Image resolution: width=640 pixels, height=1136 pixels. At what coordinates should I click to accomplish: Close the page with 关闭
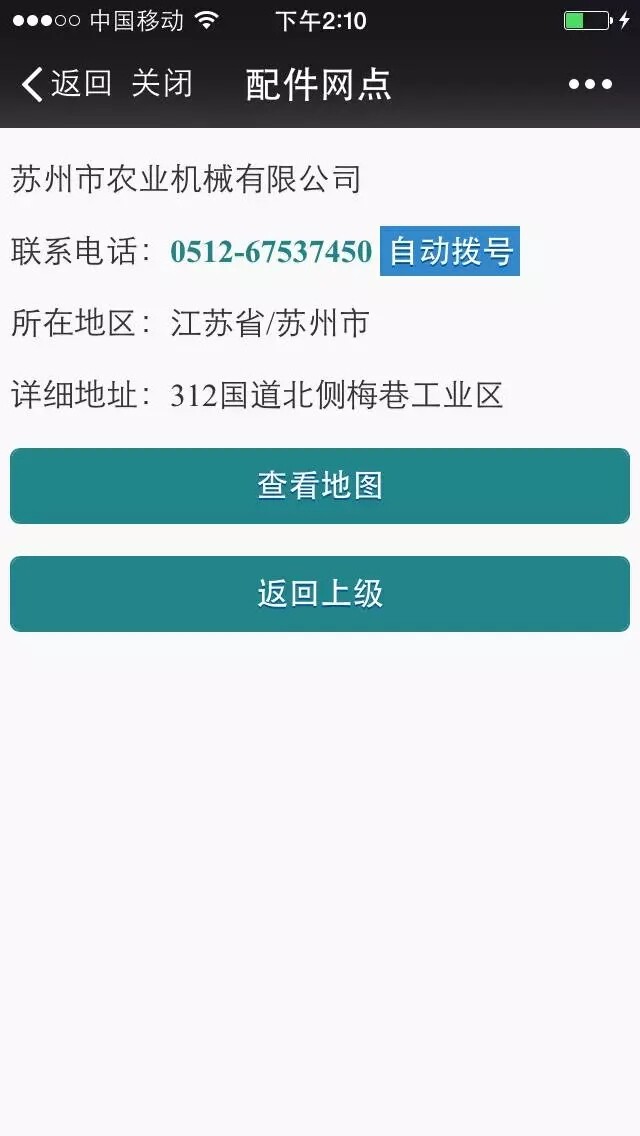pos(162,84)
